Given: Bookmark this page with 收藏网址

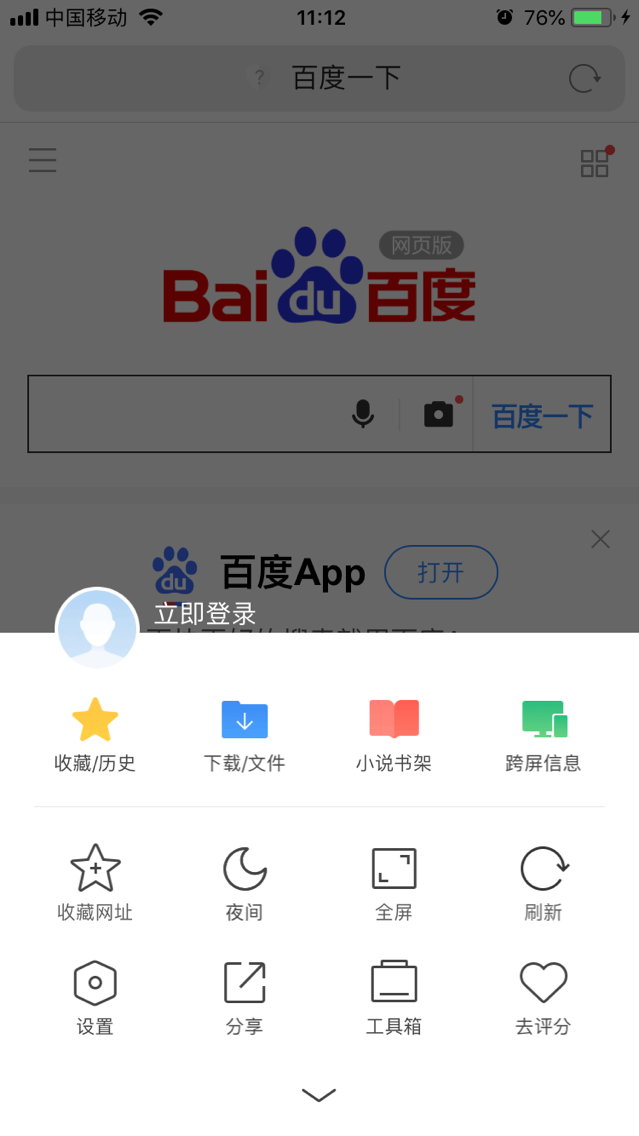Looking at the screenshot, I should [x=95, y=882].
